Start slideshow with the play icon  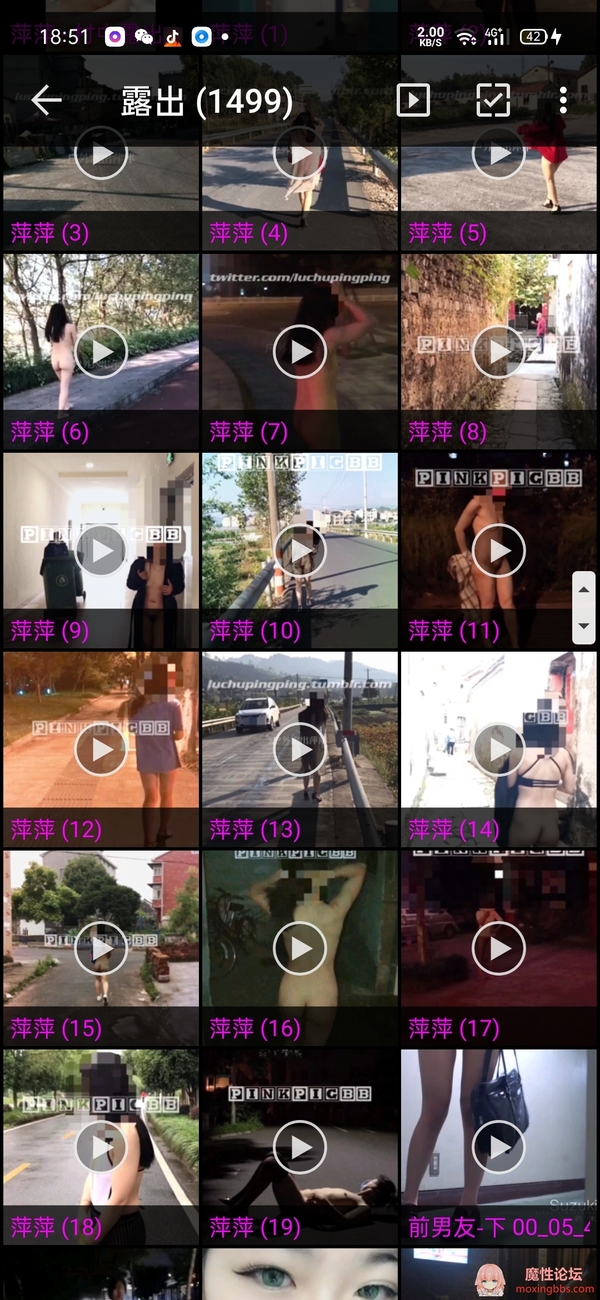413,100
